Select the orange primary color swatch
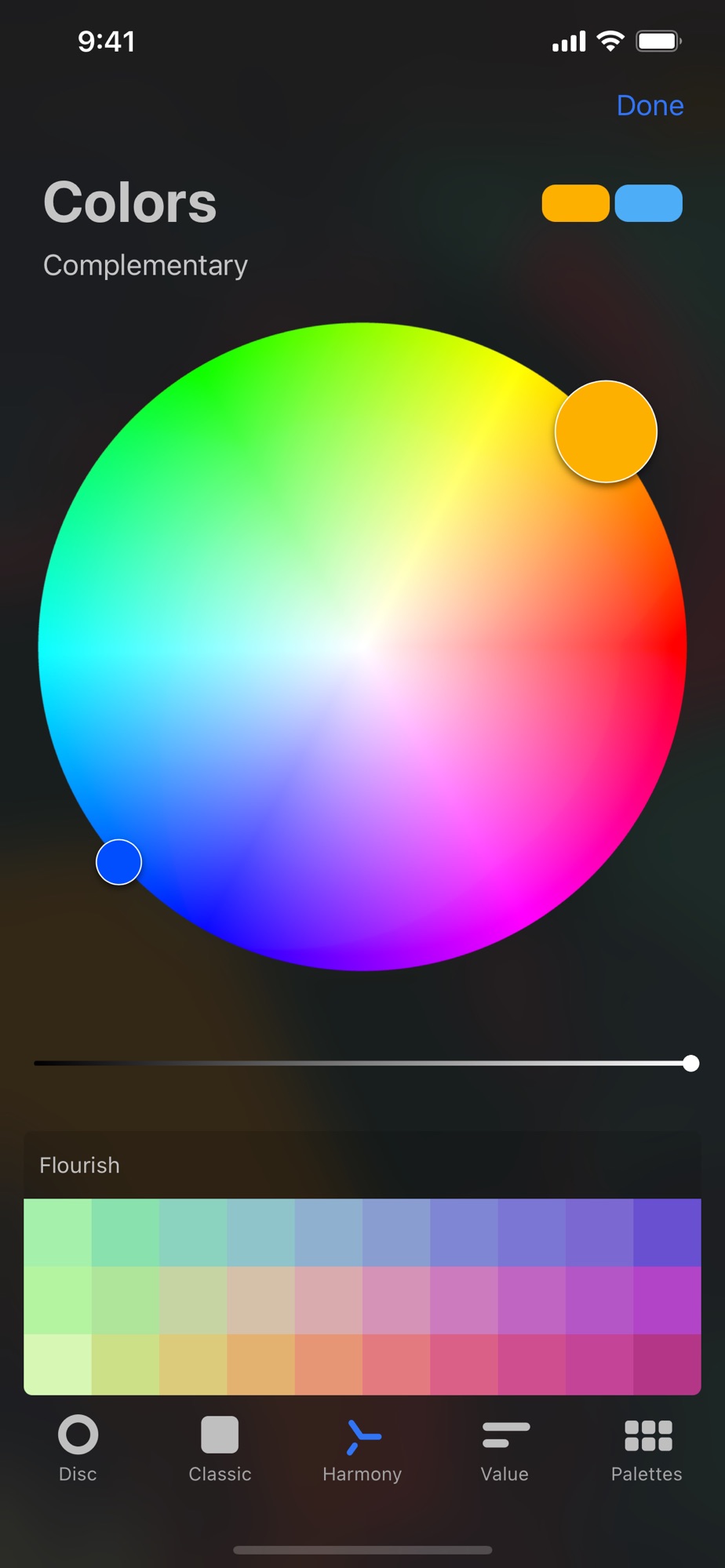 575,203
